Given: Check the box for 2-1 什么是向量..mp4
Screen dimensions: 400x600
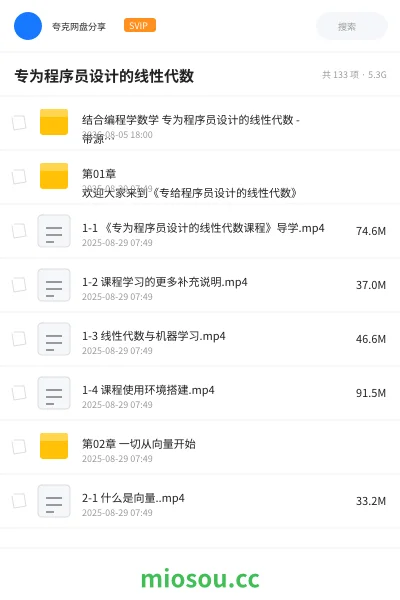Looking at the screenshot, I should point(19,501).
